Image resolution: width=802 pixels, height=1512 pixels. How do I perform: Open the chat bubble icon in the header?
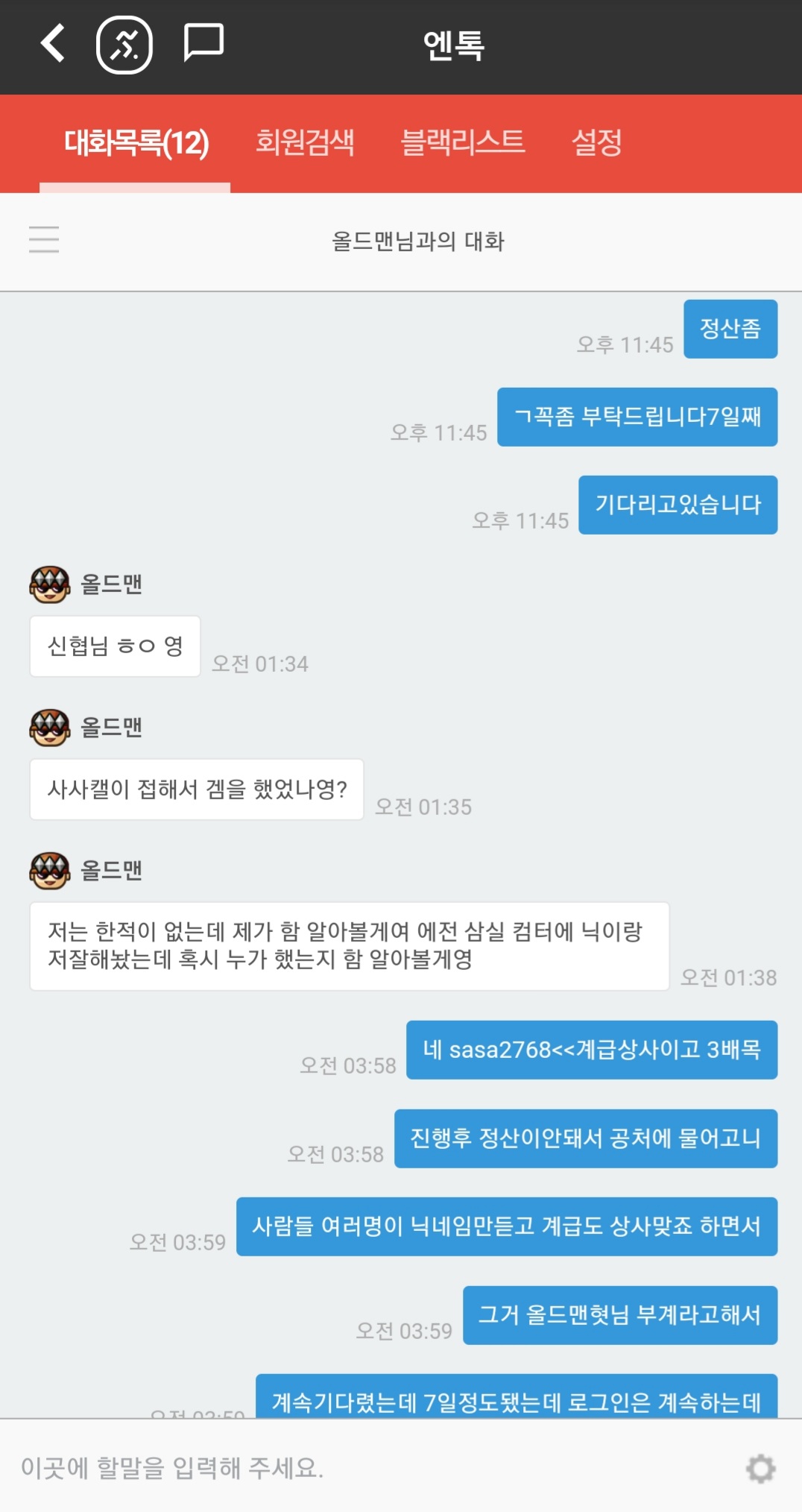point(203,42)
